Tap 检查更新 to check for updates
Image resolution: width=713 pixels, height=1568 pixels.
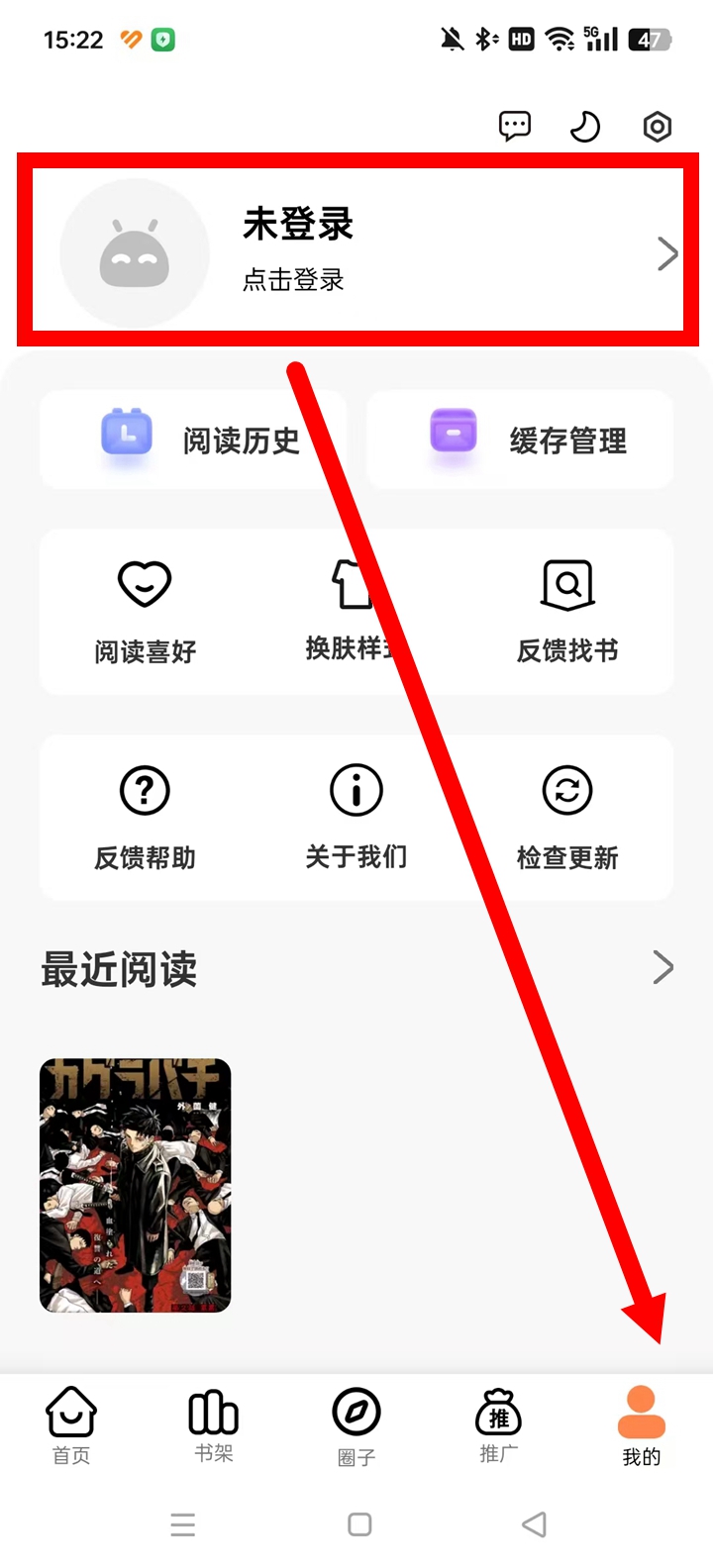coord(567,817)
